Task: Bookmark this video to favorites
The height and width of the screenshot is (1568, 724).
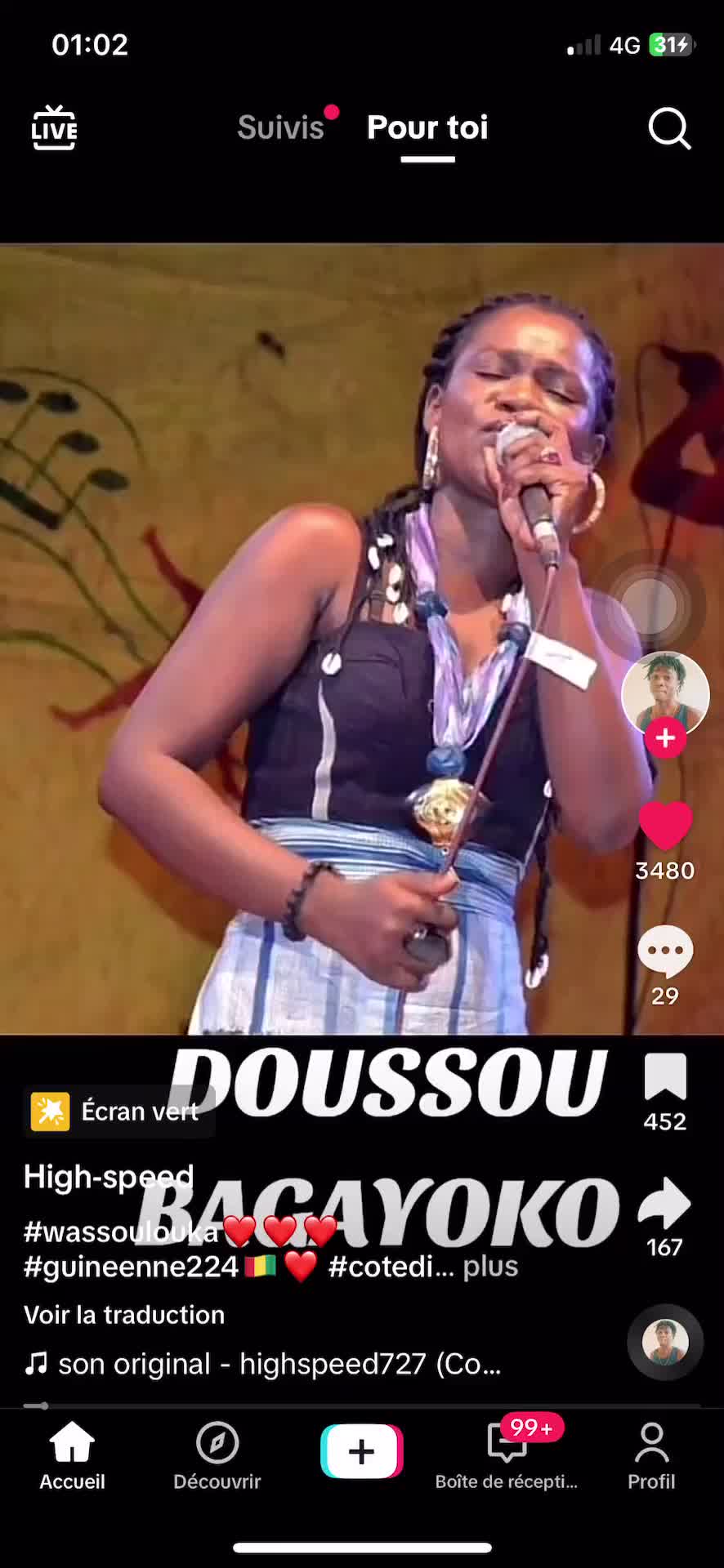Action: [665, 1078]
